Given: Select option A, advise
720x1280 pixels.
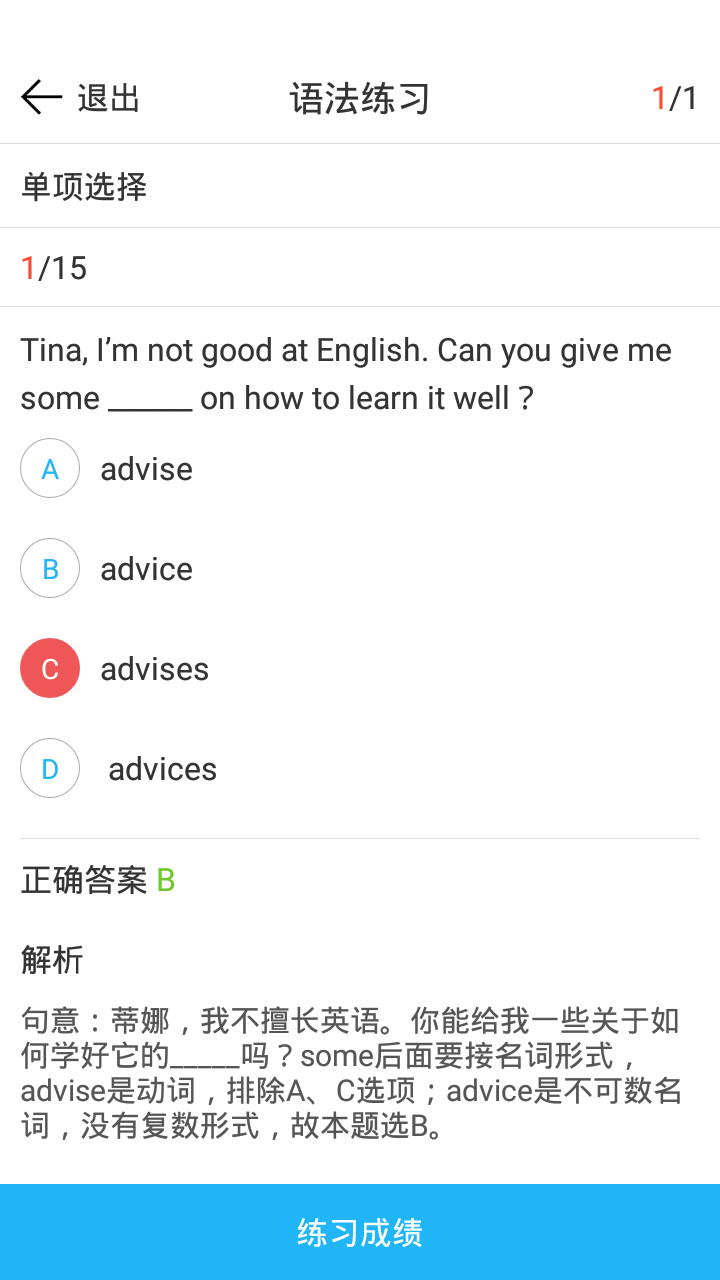Looking at the screenshot, I should tap(50, 468).
